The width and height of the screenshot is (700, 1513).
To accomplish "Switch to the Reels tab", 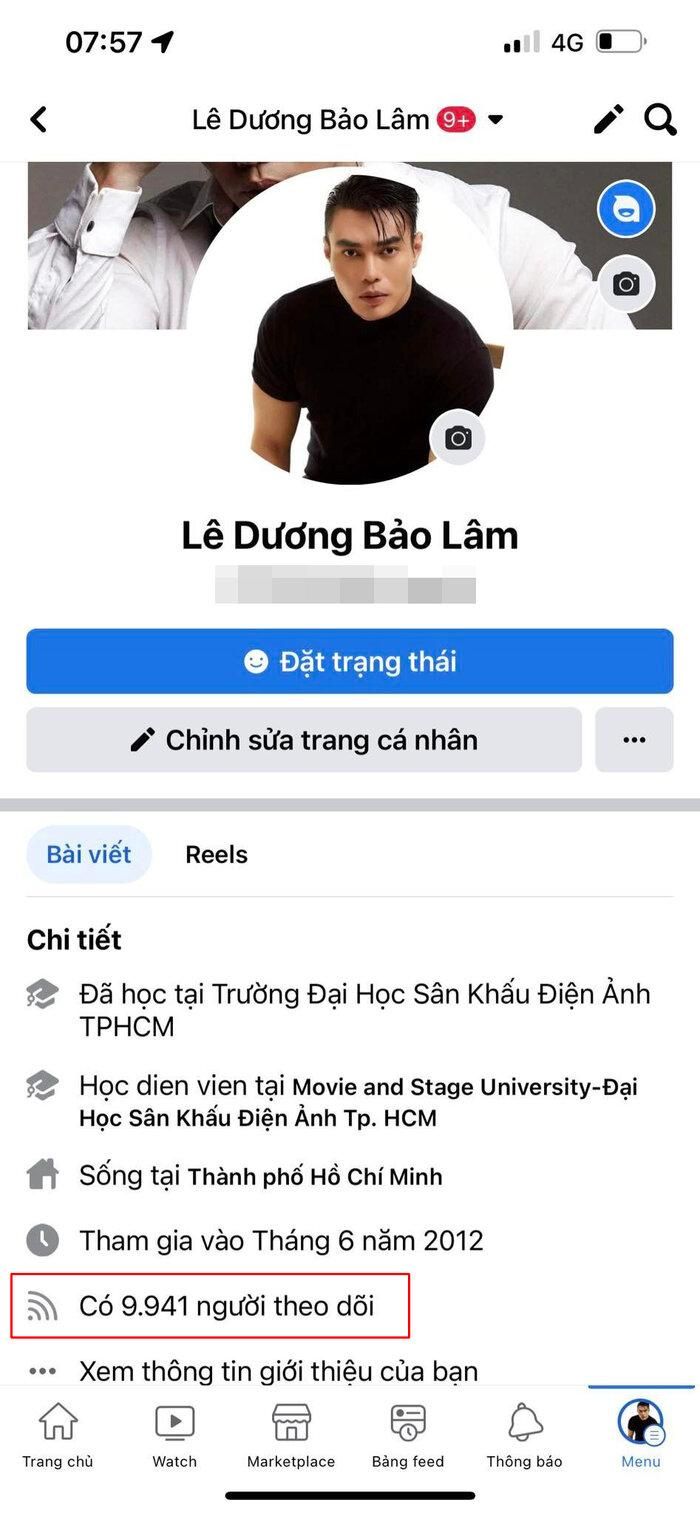I will coord(216,854).
